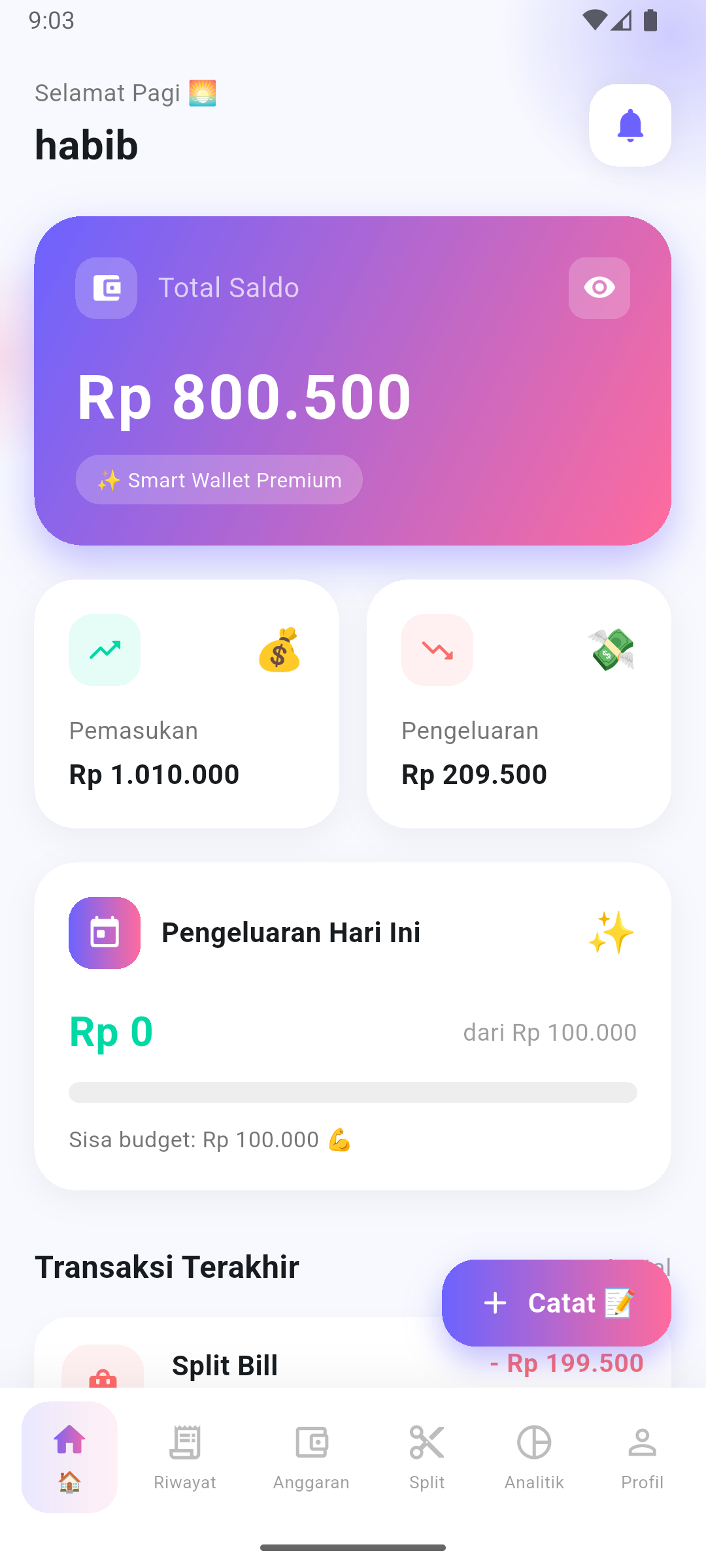
Task: Go to the Split tab
Action: 426,1457
